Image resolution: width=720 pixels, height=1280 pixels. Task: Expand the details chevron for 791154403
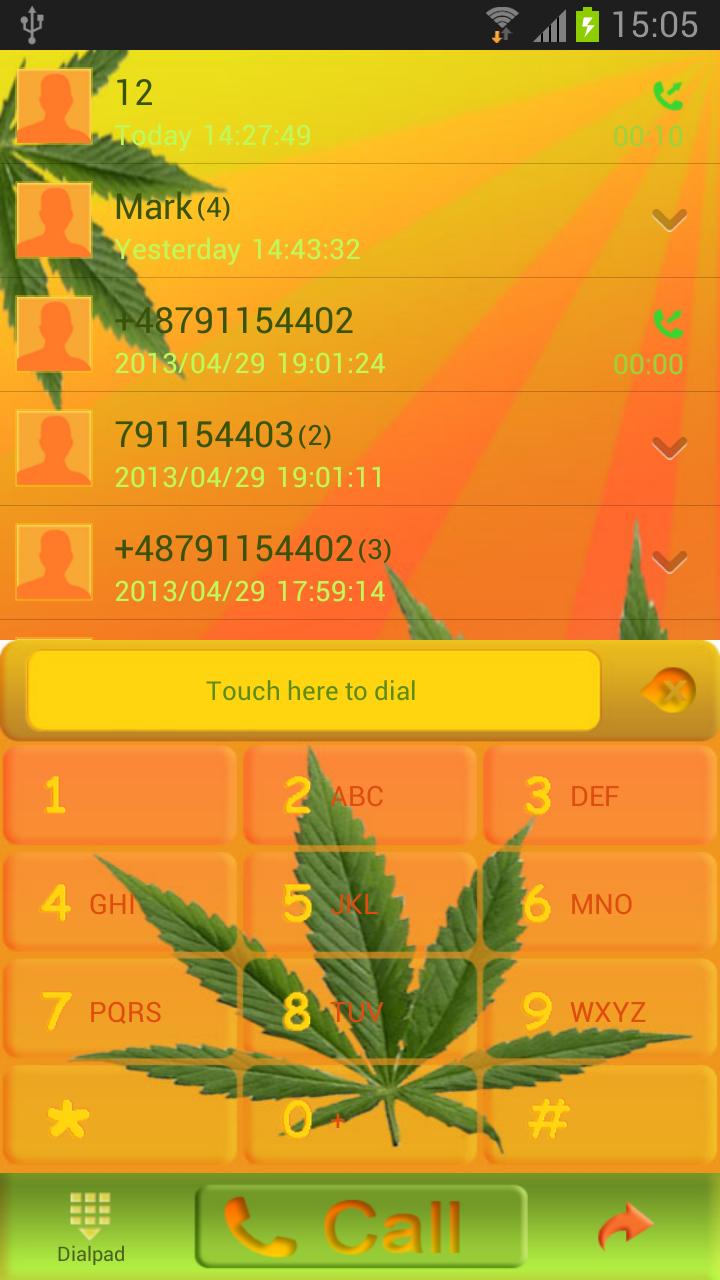pyautogui.click(x=668, y=448)
